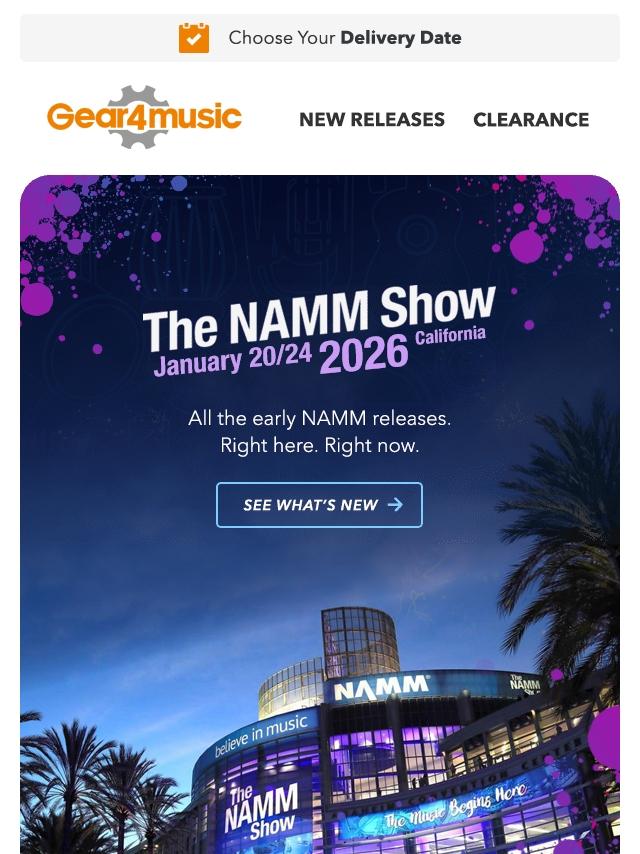This screenshot has height=854, width=640.
Task: Go to the Gear4music homepage via logo
Action: (x=144, y=117)
